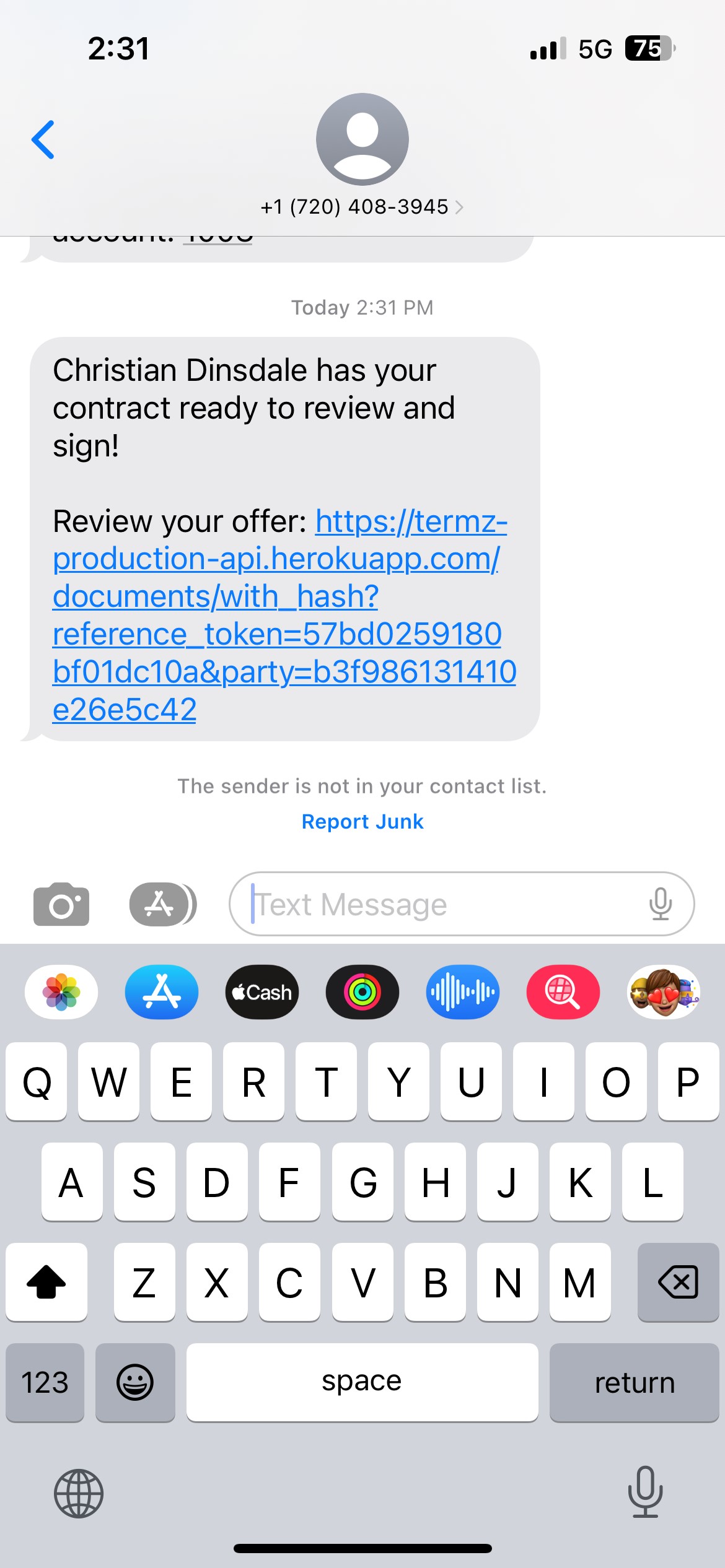Viewport: 725px width, 1568px height.
Task: Open the camera to attach a photo
Action: point(61,904)
